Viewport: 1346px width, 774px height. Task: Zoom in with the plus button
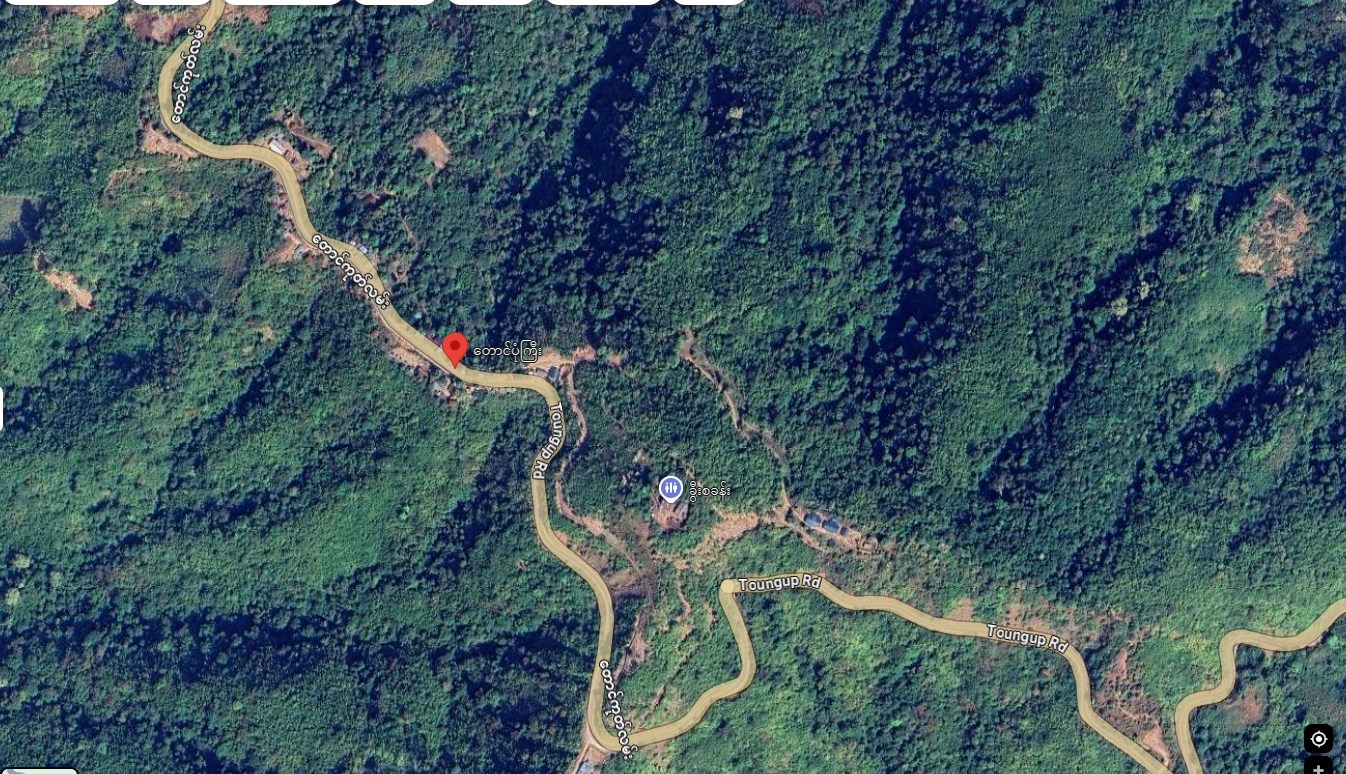click(1318, 768)
